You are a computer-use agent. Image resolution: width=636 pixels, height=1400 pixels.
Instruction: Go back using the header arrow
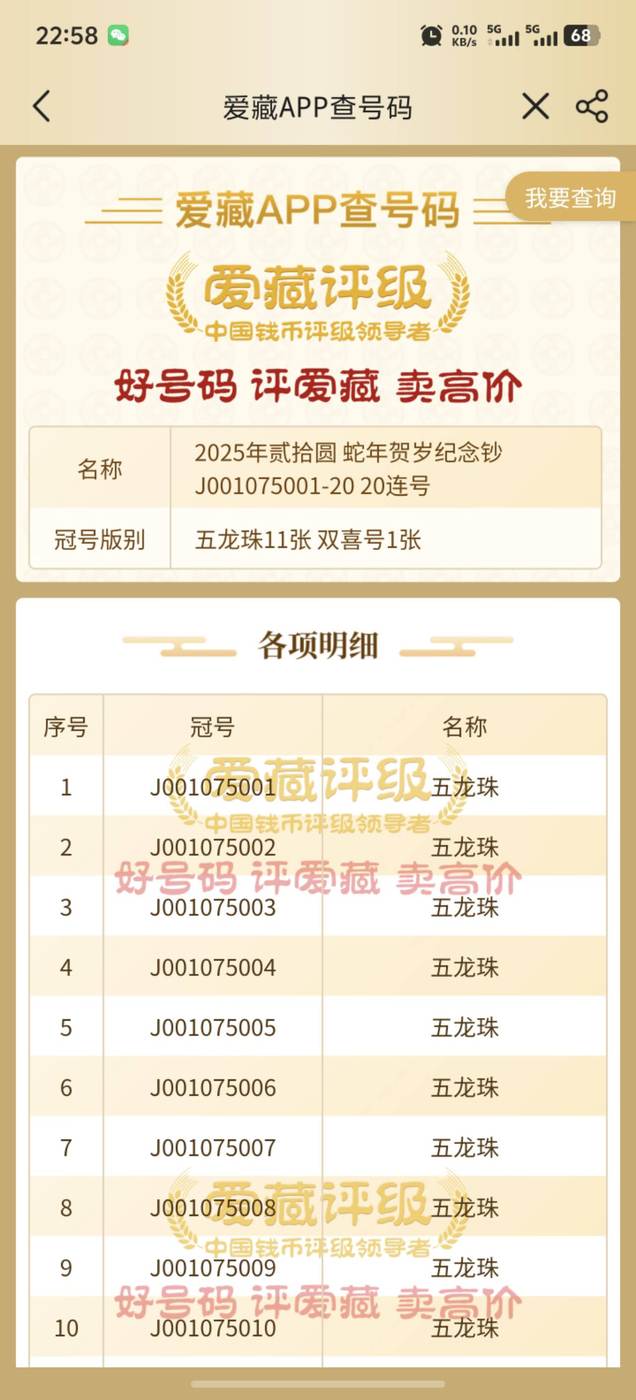41,106
